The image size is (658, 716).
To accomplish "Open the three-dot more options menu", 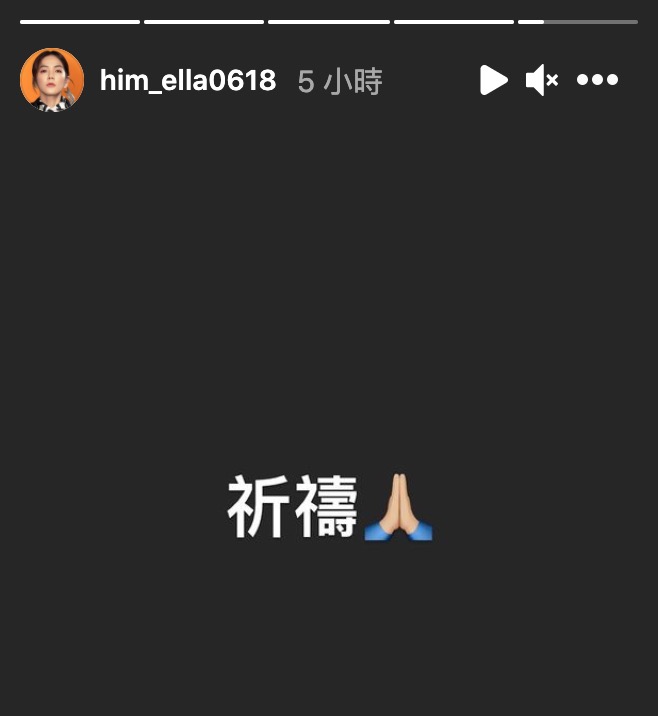I will pos(598,80).
